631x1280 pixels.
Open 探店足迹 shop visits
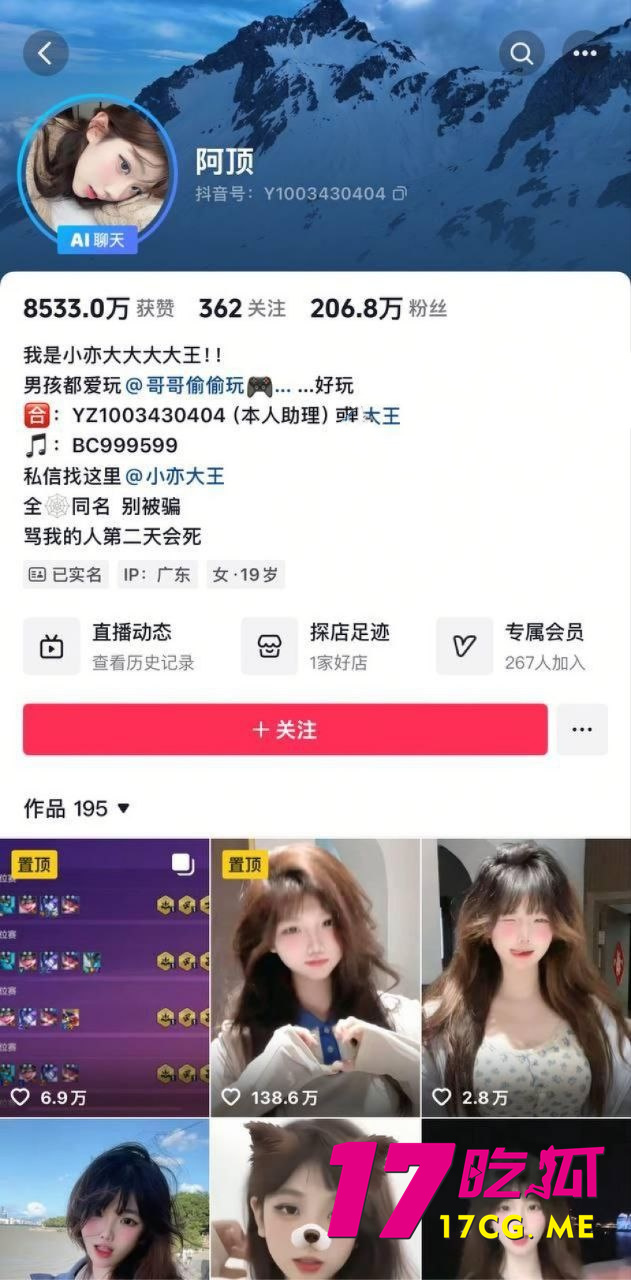pos(320,646)
